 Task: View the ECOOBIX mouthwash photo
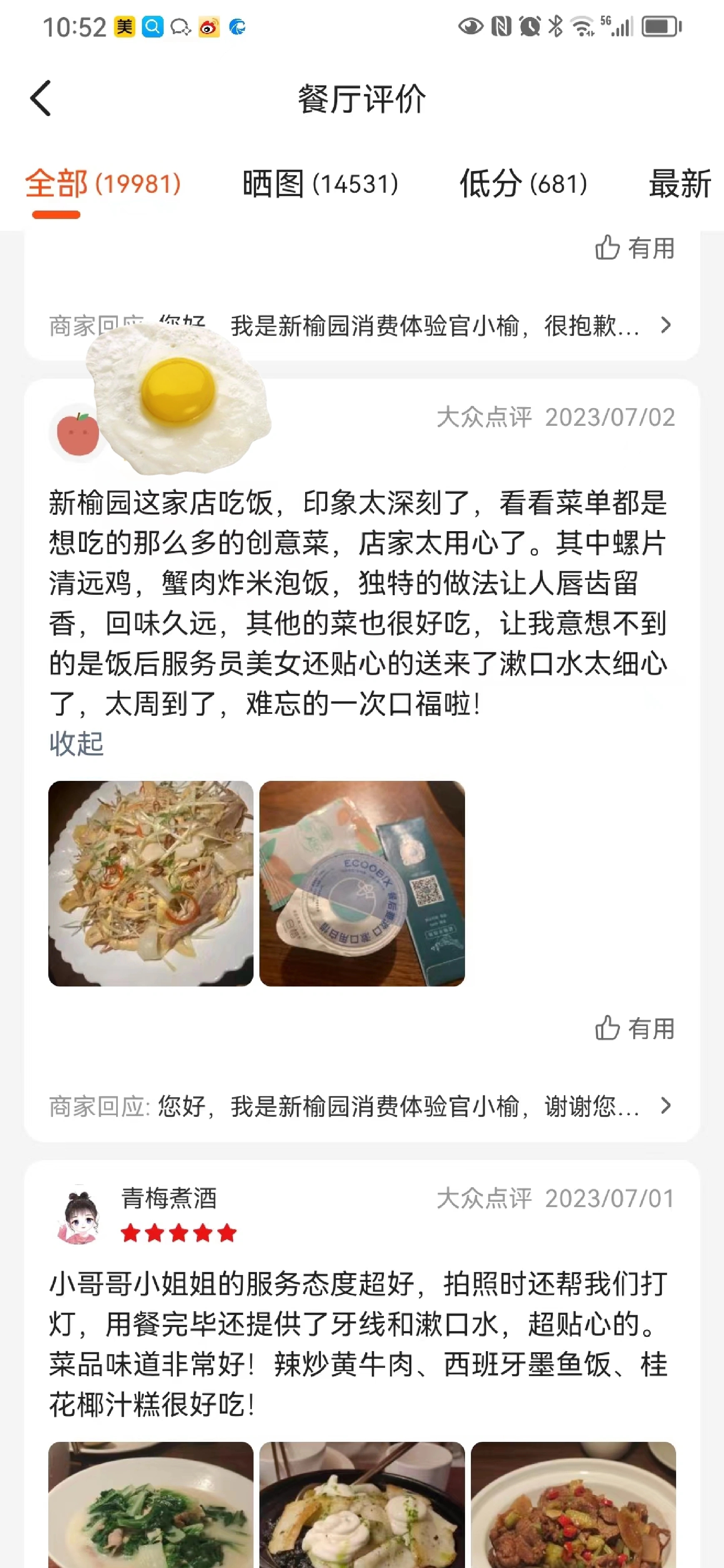(362, 883)
